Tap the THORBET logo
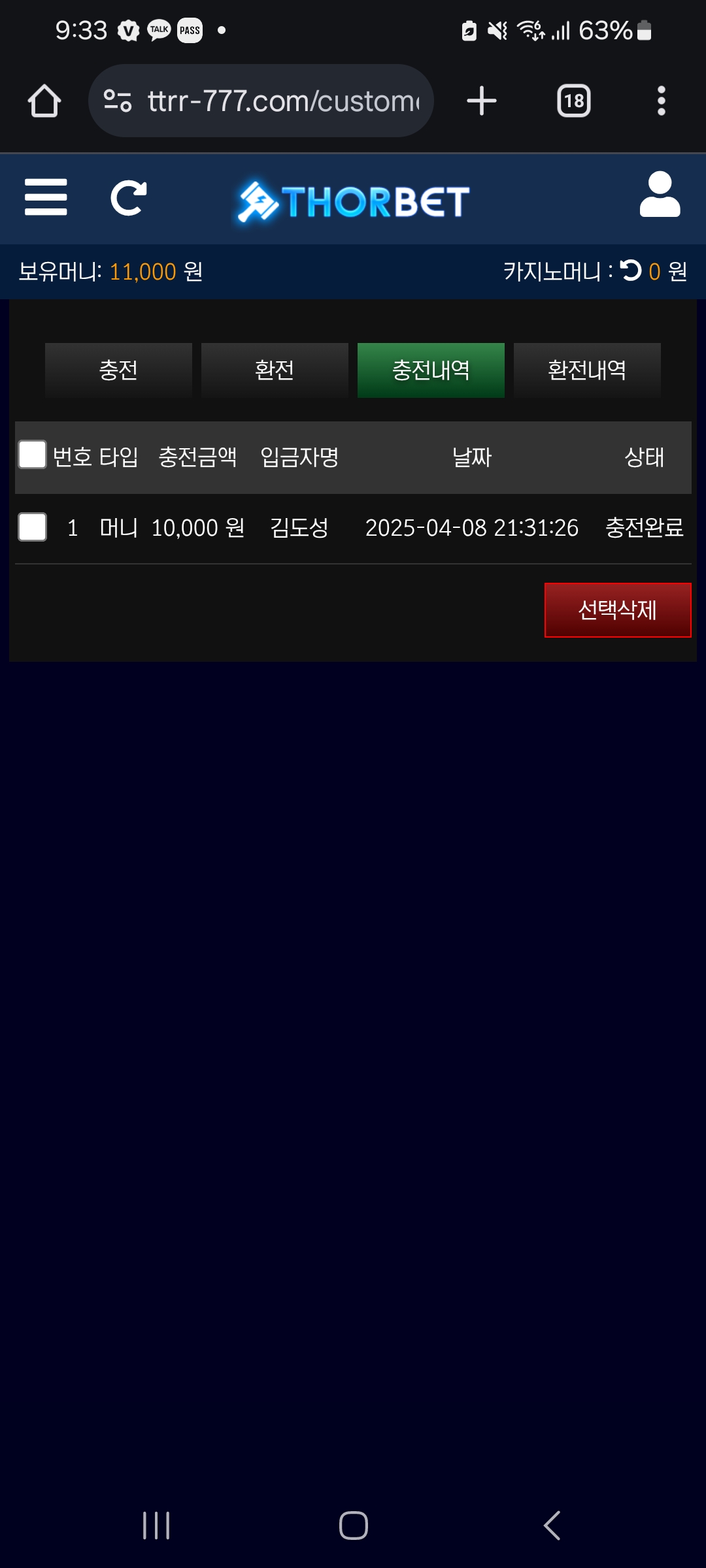The image size is (706, 1568). point(354,201)
